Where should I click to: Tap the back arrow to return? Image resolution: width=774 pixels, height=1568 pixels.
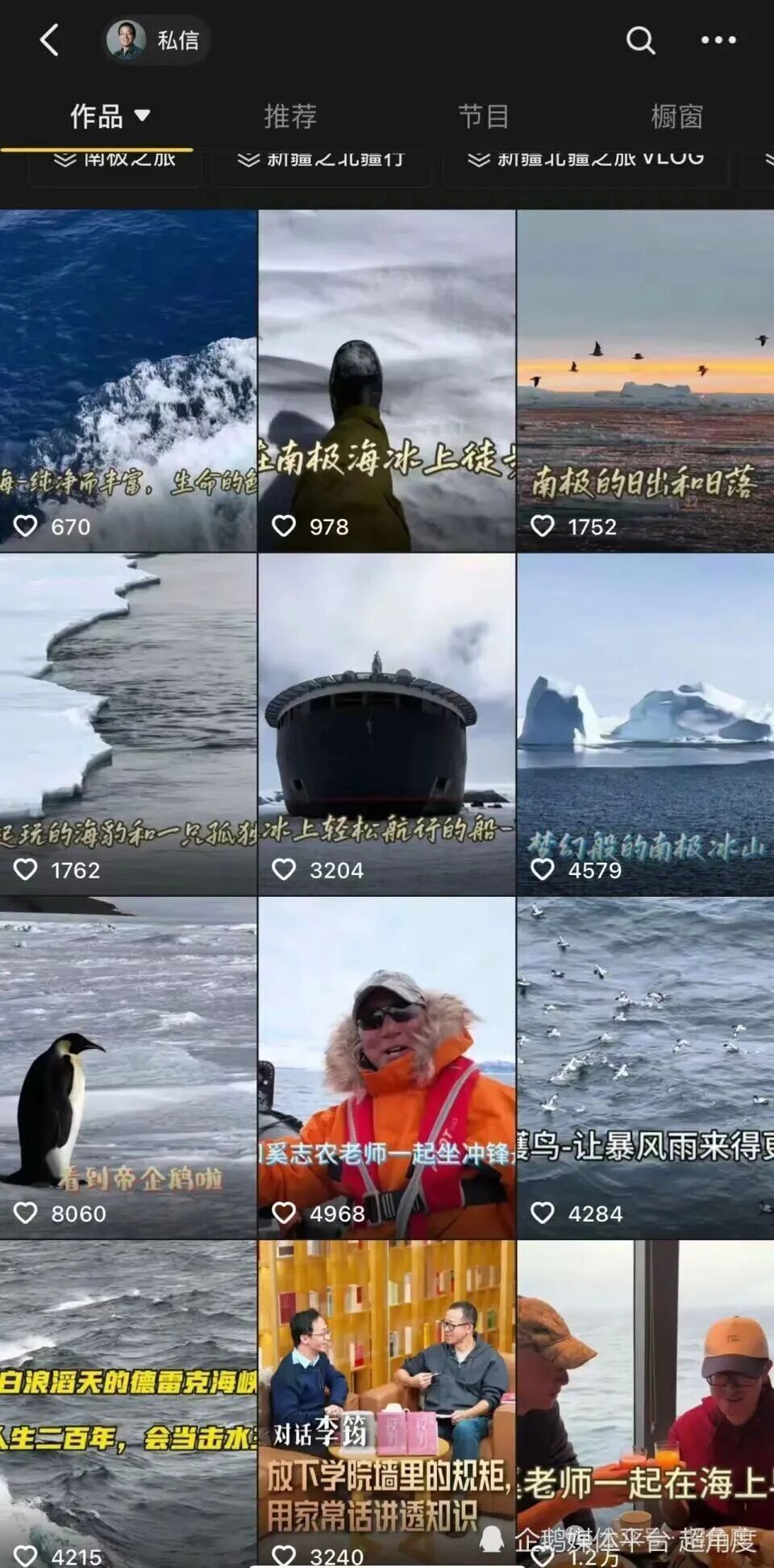(50, 38)
